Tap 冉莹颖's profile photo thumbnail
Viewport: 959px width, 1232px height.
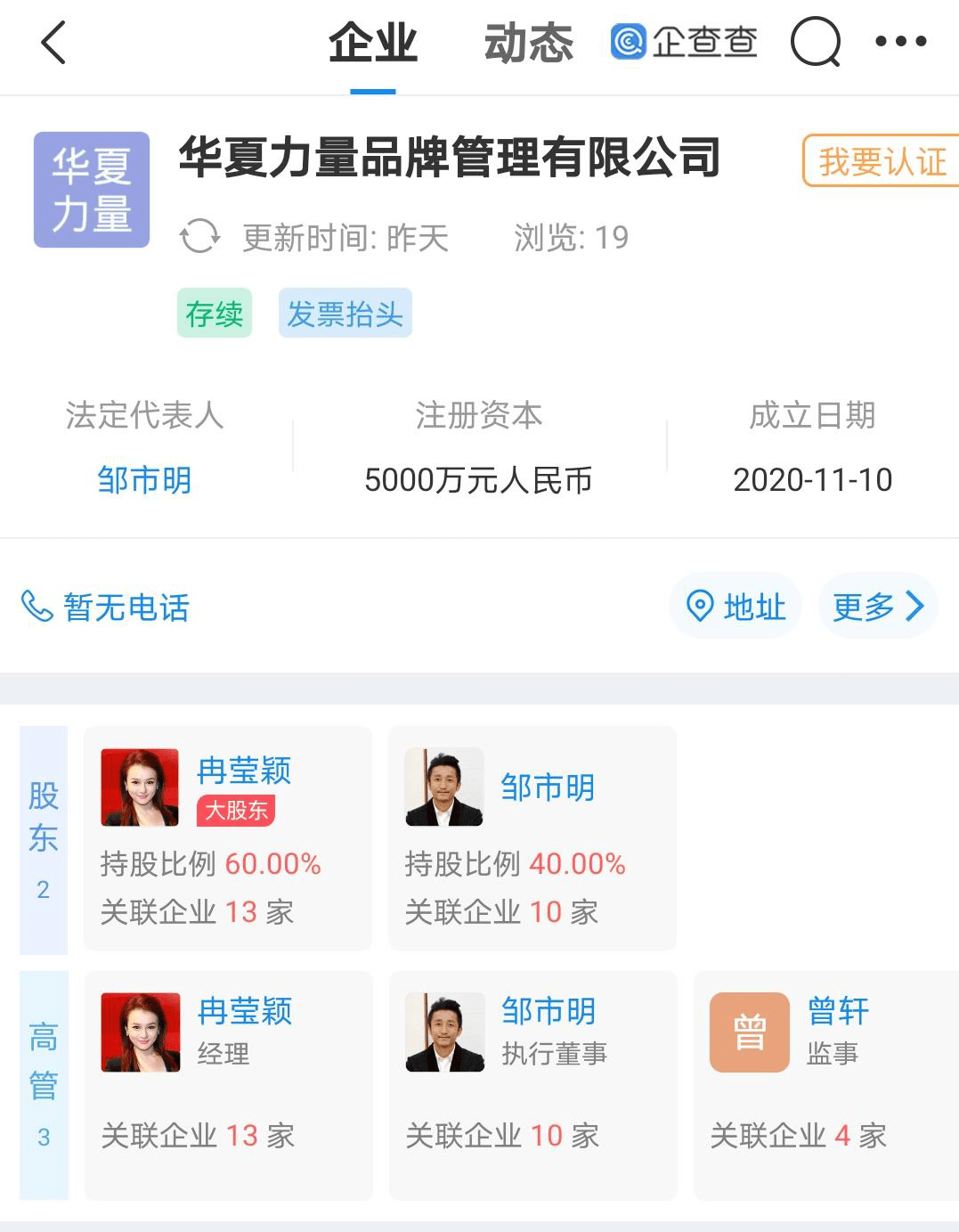(139, 788)
